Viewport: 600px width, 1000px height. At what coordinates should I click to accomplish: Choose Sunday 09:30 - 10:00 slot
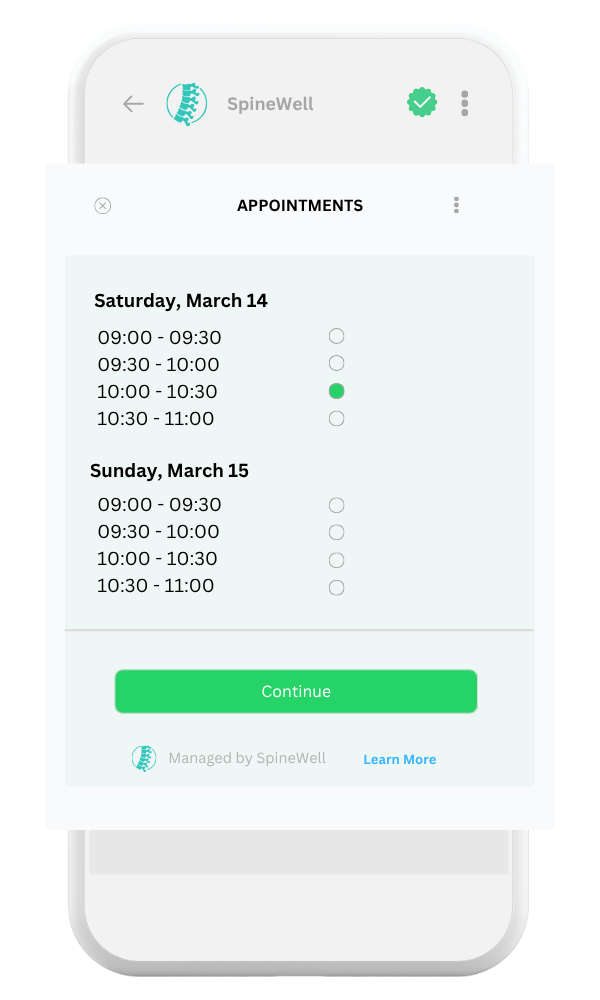tap(337, 533)
